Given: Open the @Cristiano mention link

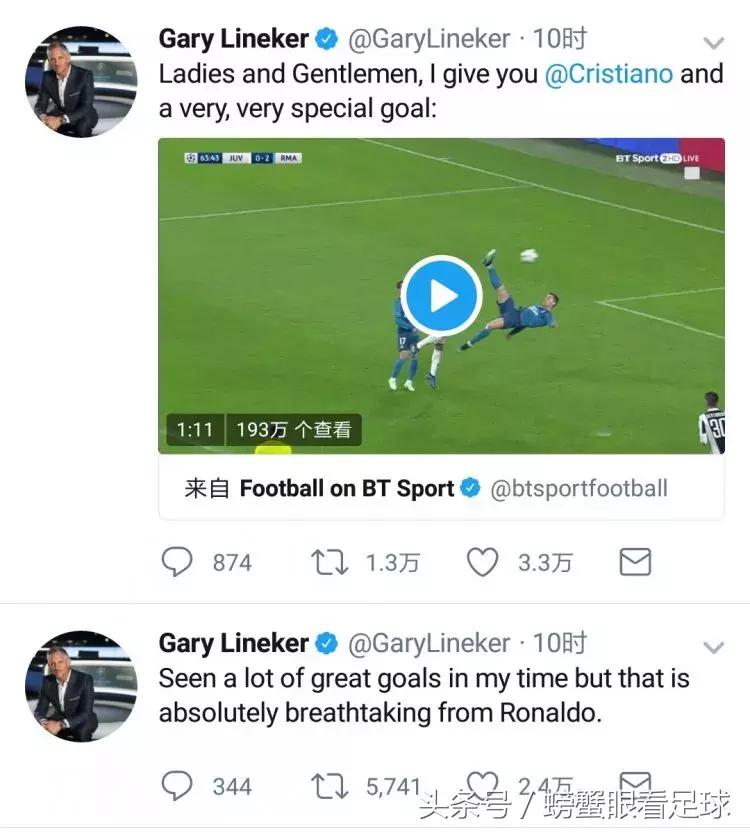Looking at the screenshot, I should click(608, 75).
